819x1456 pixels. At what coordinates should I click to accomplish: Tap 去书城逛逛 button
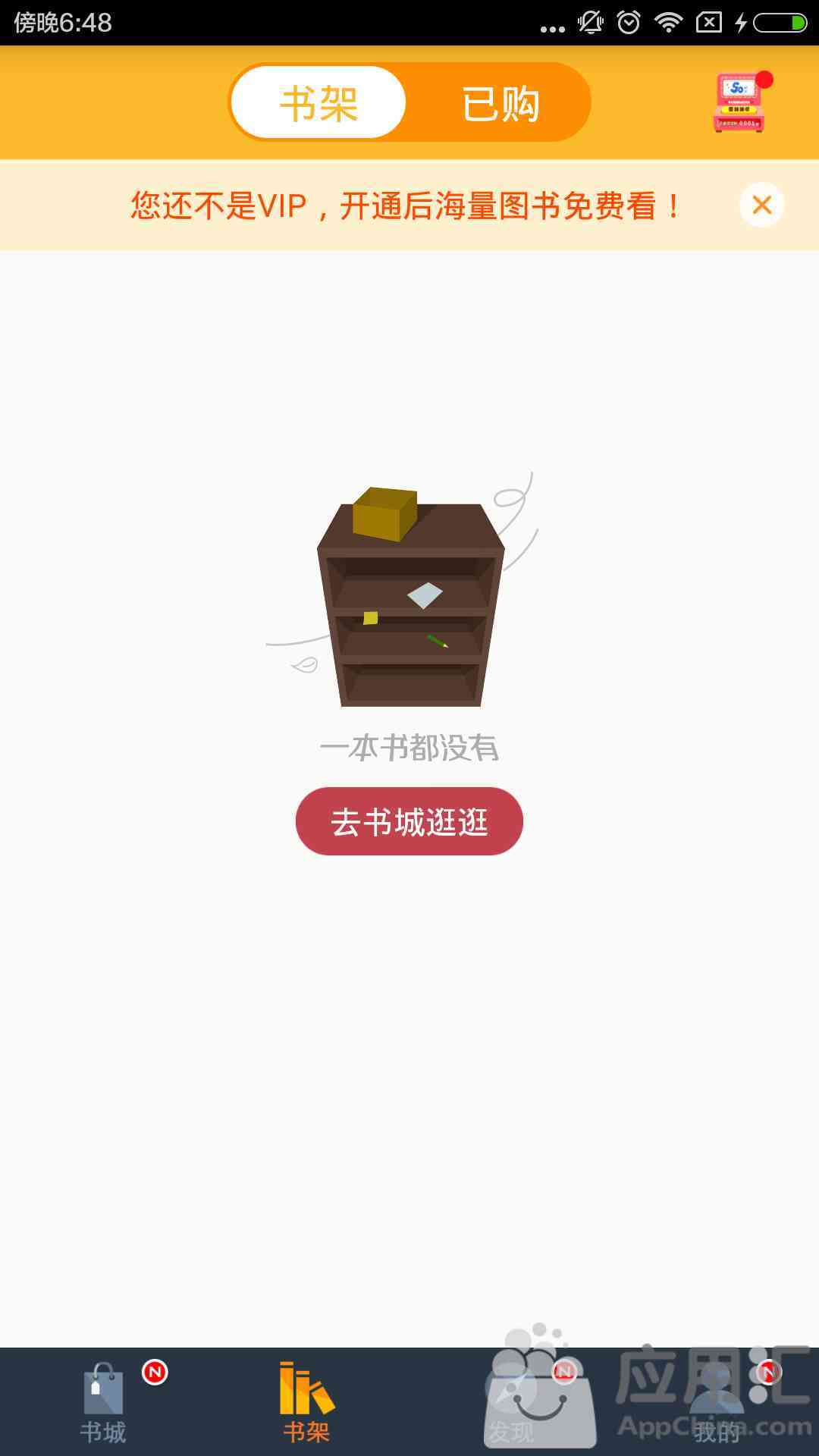pos(409,822)
